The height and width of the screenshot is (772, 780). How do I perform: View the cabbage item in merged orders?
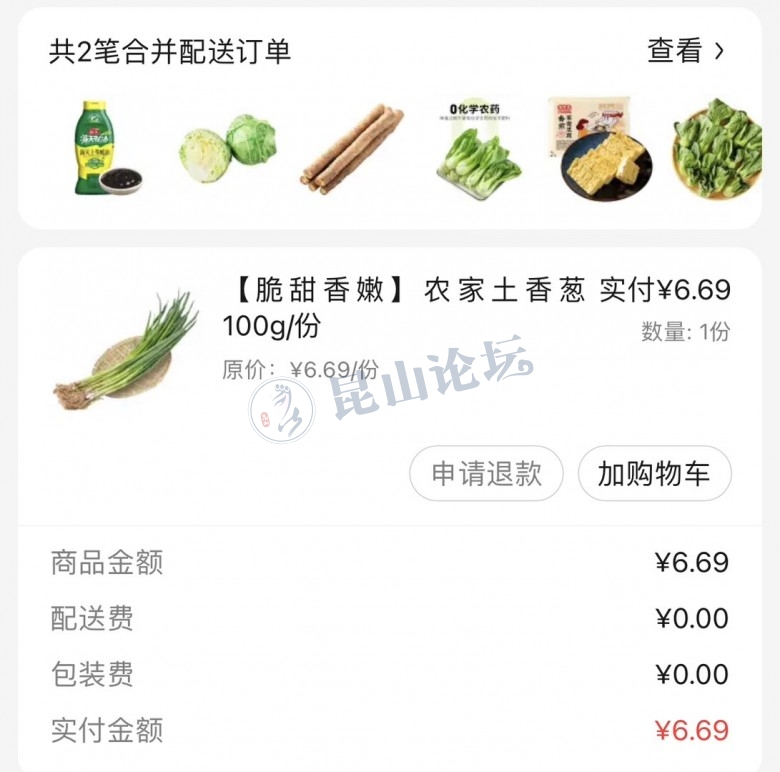pos(228,148)
